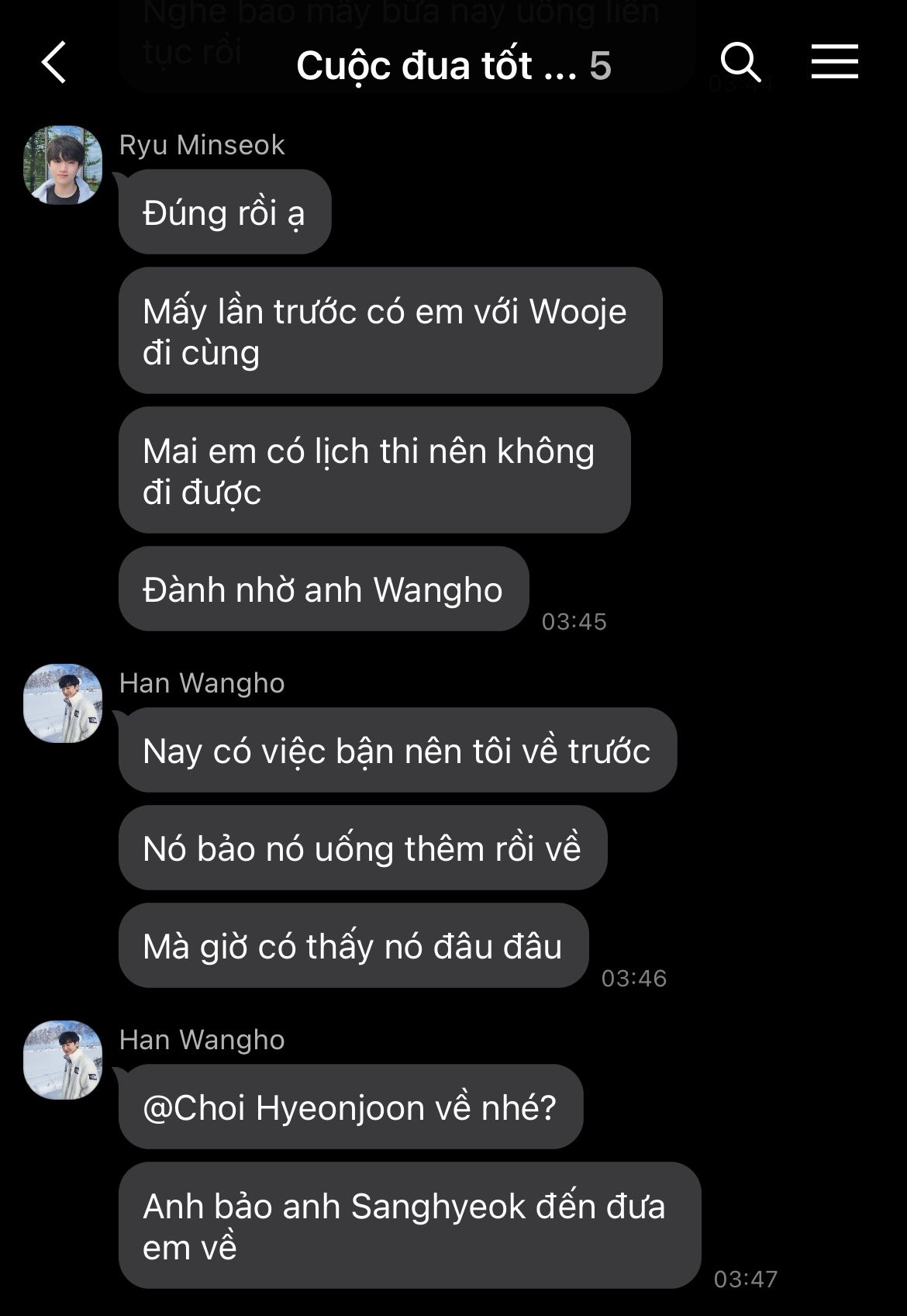The width and height of the screenshot is (907, 1316).
Task: Go back from the group chat
Action: coord(54,63)
